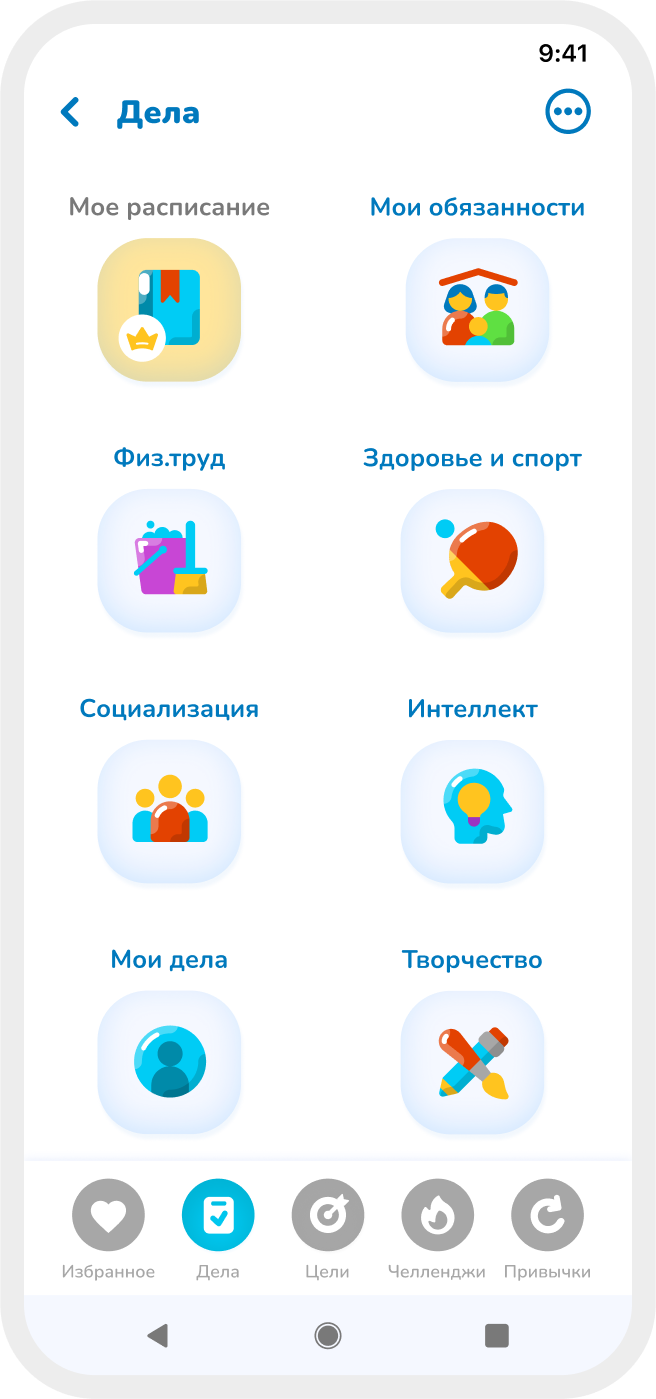Switch to the Избранное tab
This screenshot has height=1399, width=656.
click(x=108, y=1216)
